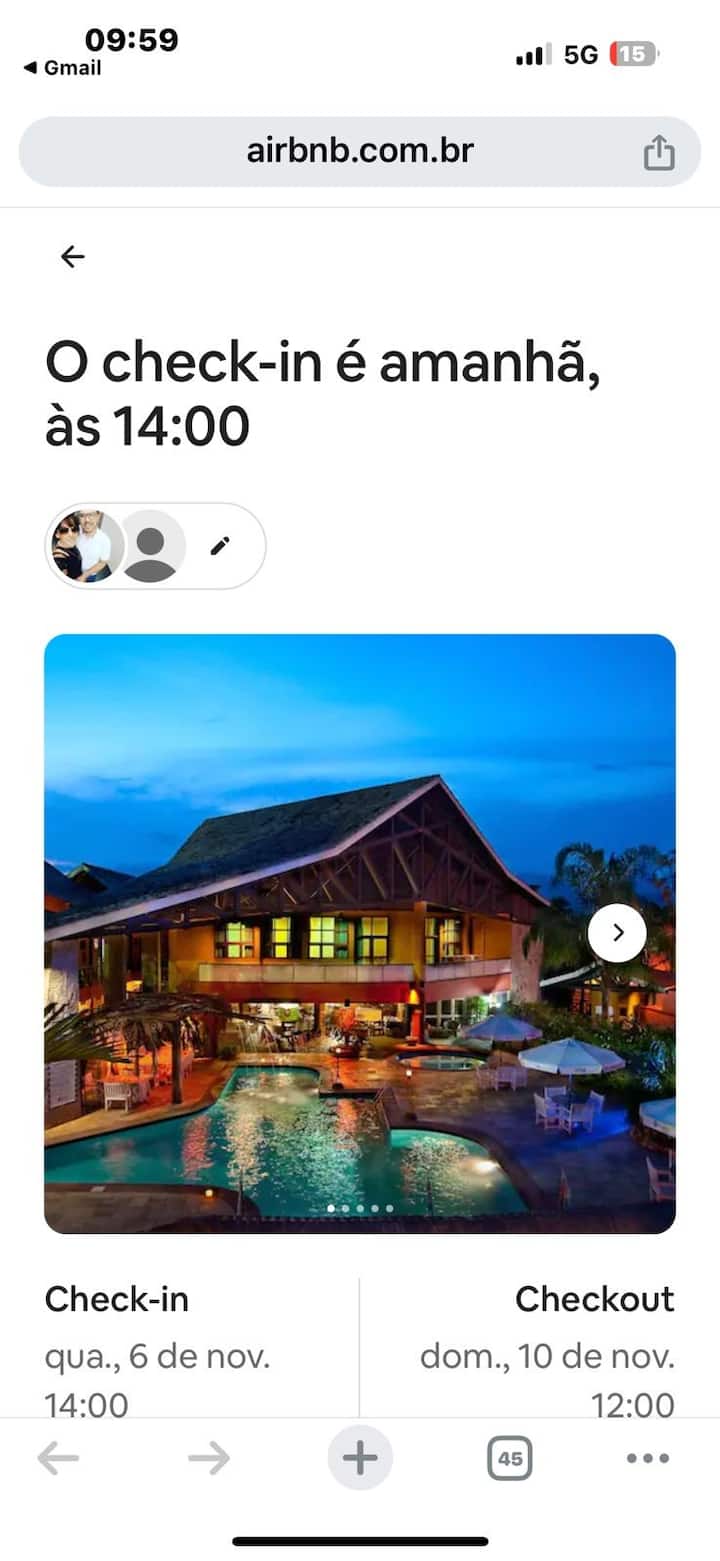Return to Gmail from the status bar

click(x=62, y=68)
